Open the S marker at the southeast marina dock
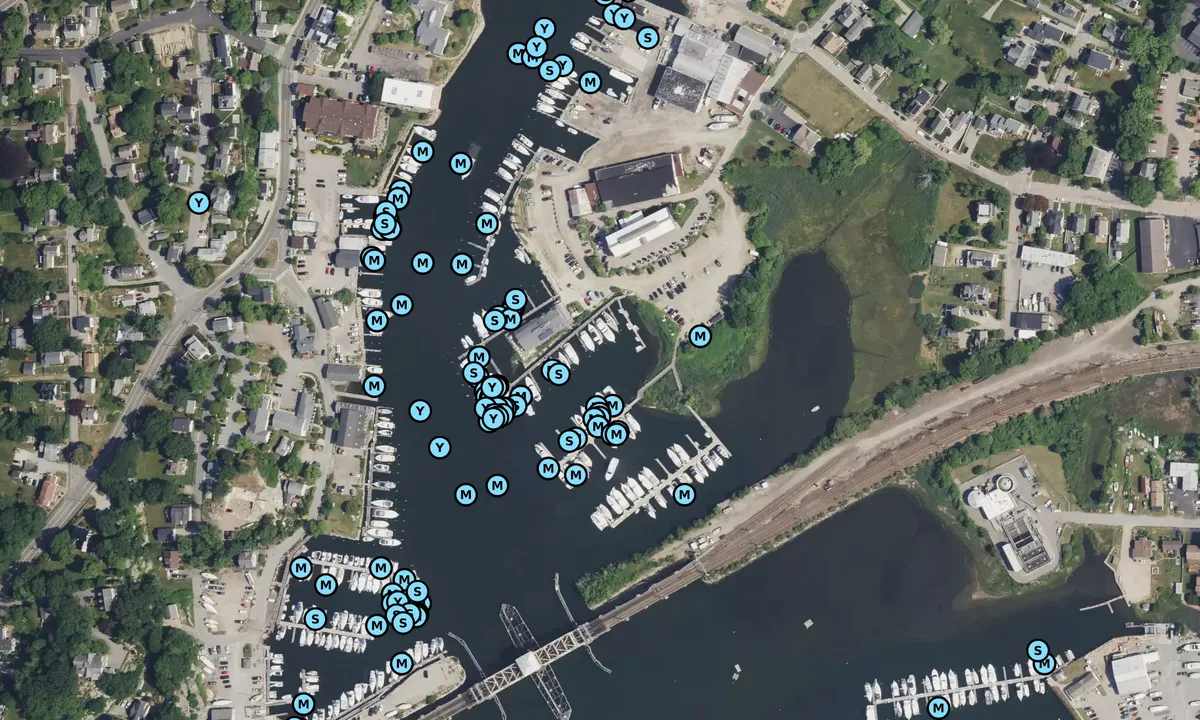 [1038, 650]
